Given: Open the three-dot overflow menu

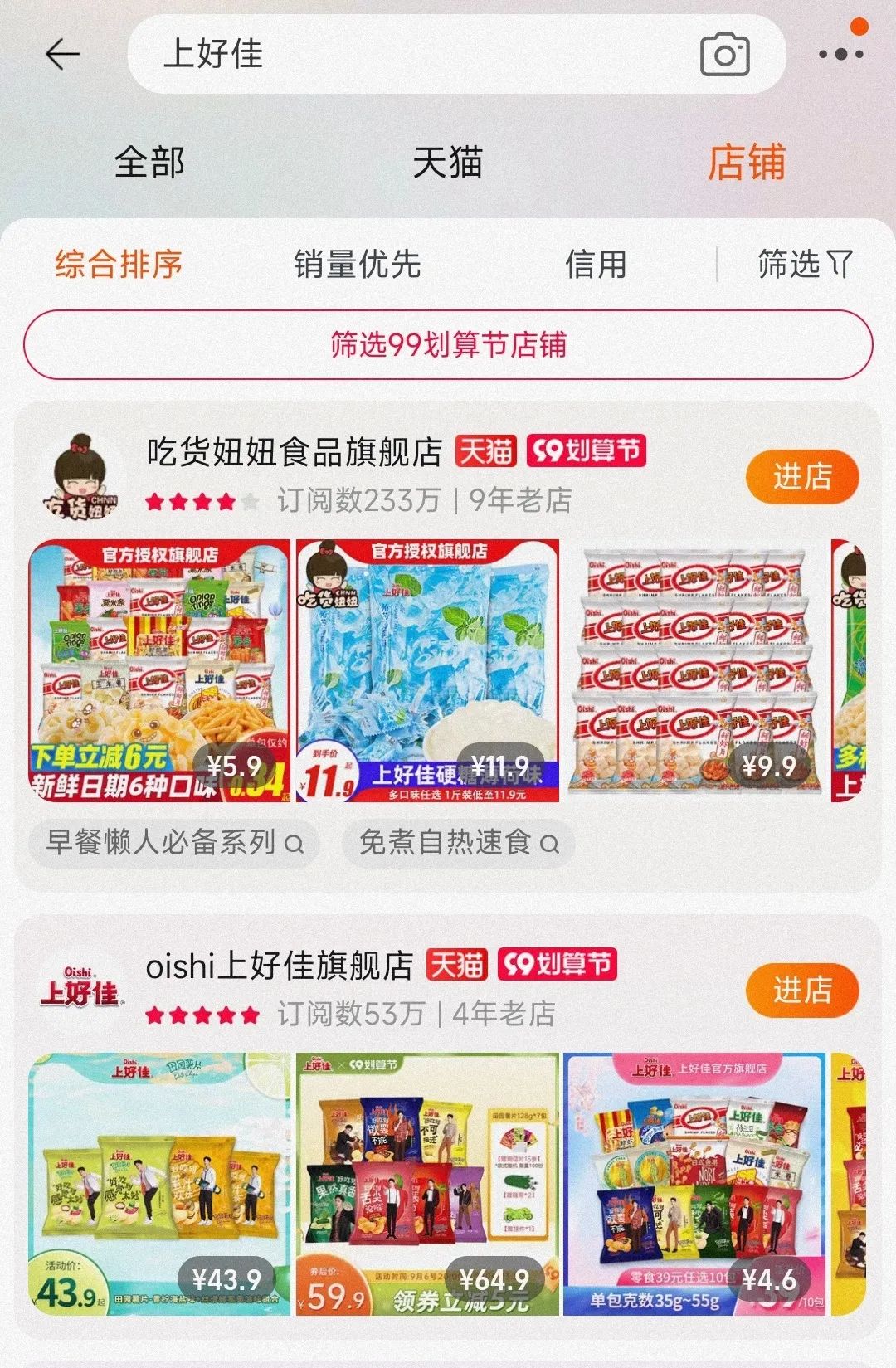Looking at the screenshot, I should point(840,55).
